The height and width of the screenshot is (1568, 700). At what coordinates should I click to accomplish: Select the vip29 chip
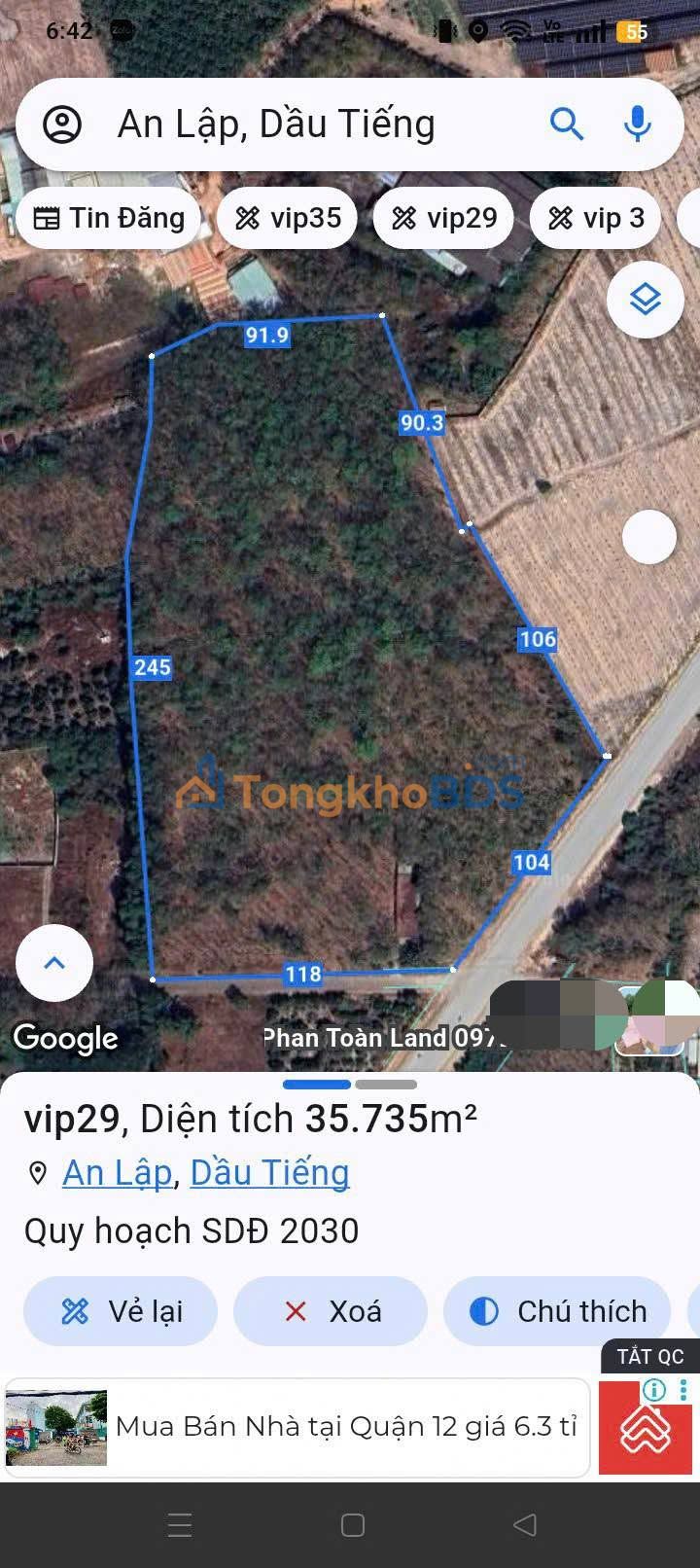(x=444, y=218)
